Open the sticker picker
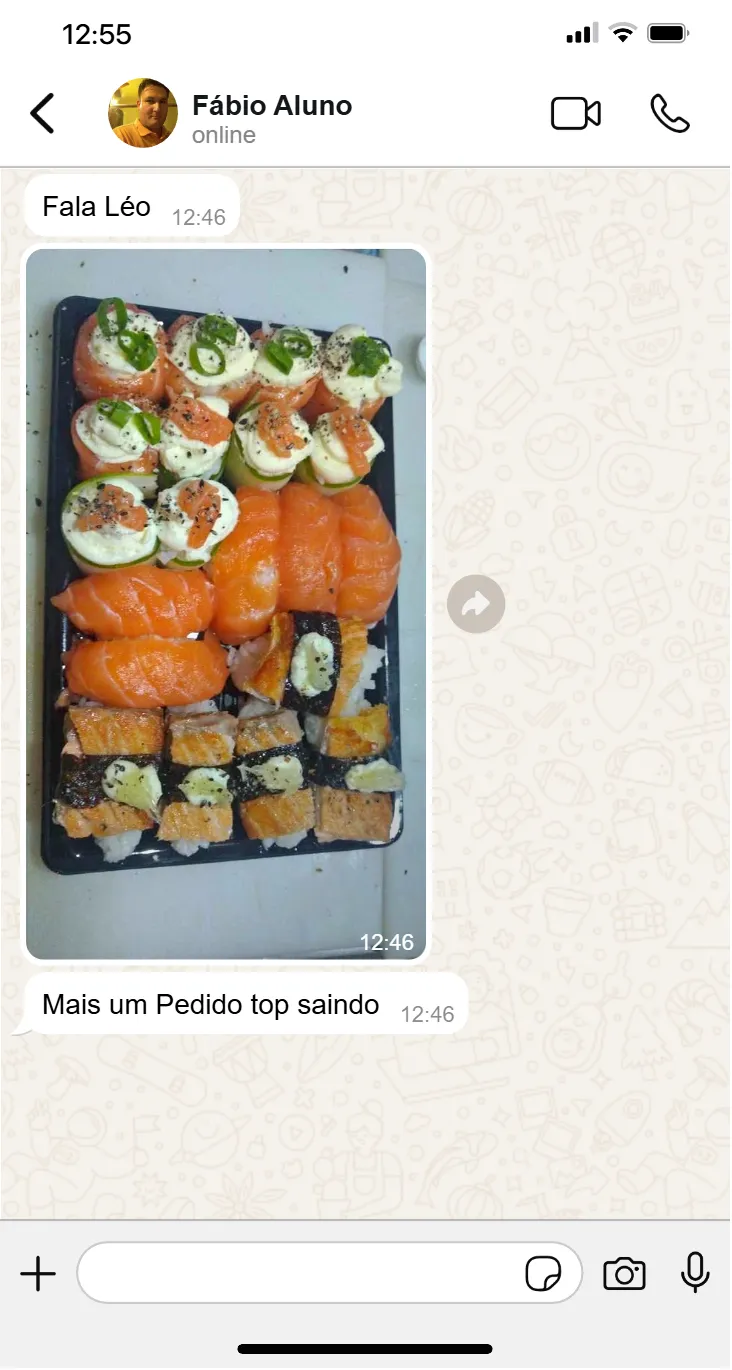Screen dimensions: 732x1370 [x=543, y=1274]
